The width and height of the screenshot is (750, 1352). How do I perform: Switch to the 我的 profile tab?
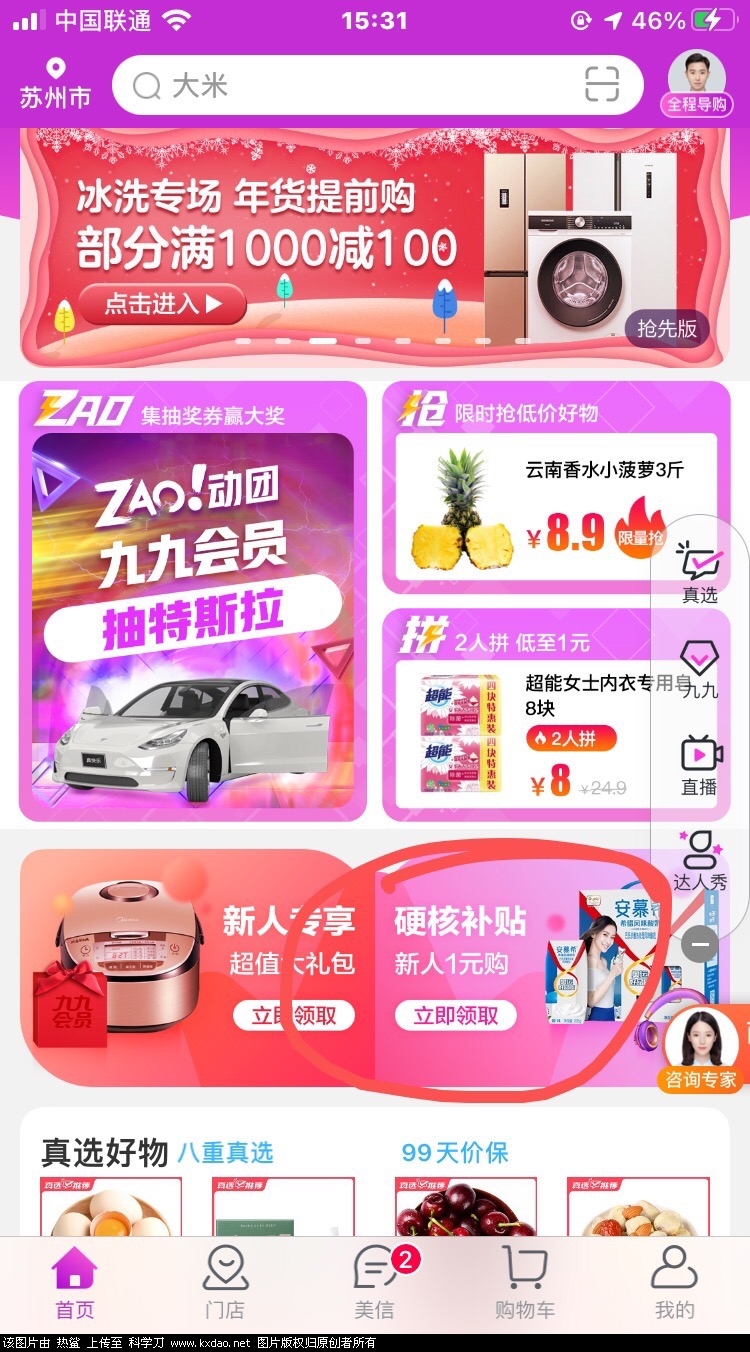(x=674, y=1282)
